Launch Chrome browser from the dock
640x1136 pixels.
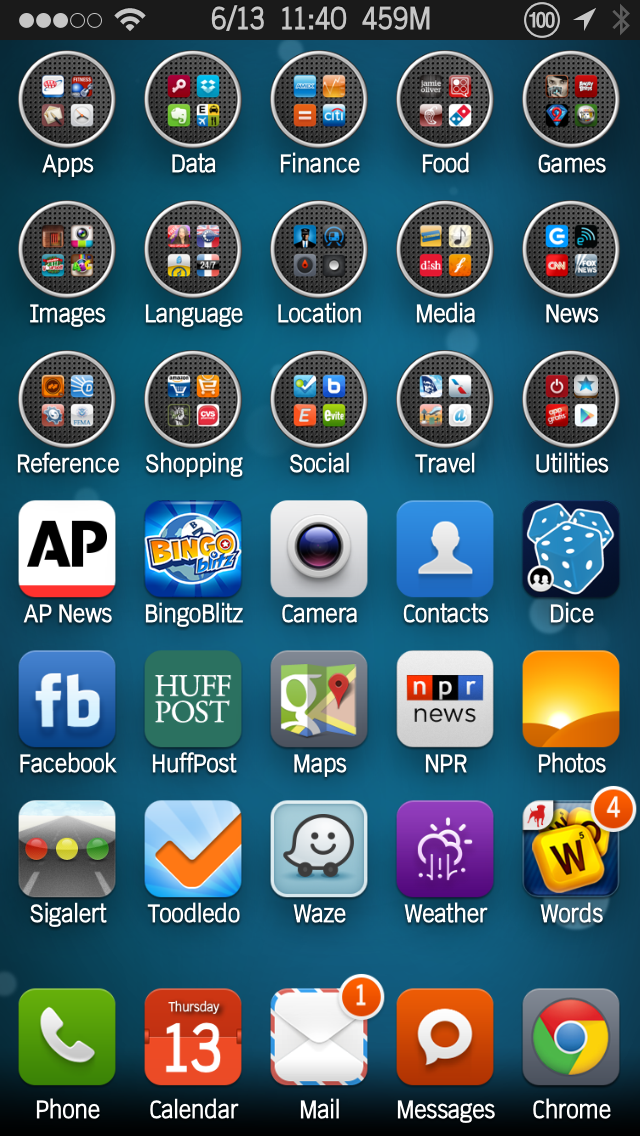571,1037
